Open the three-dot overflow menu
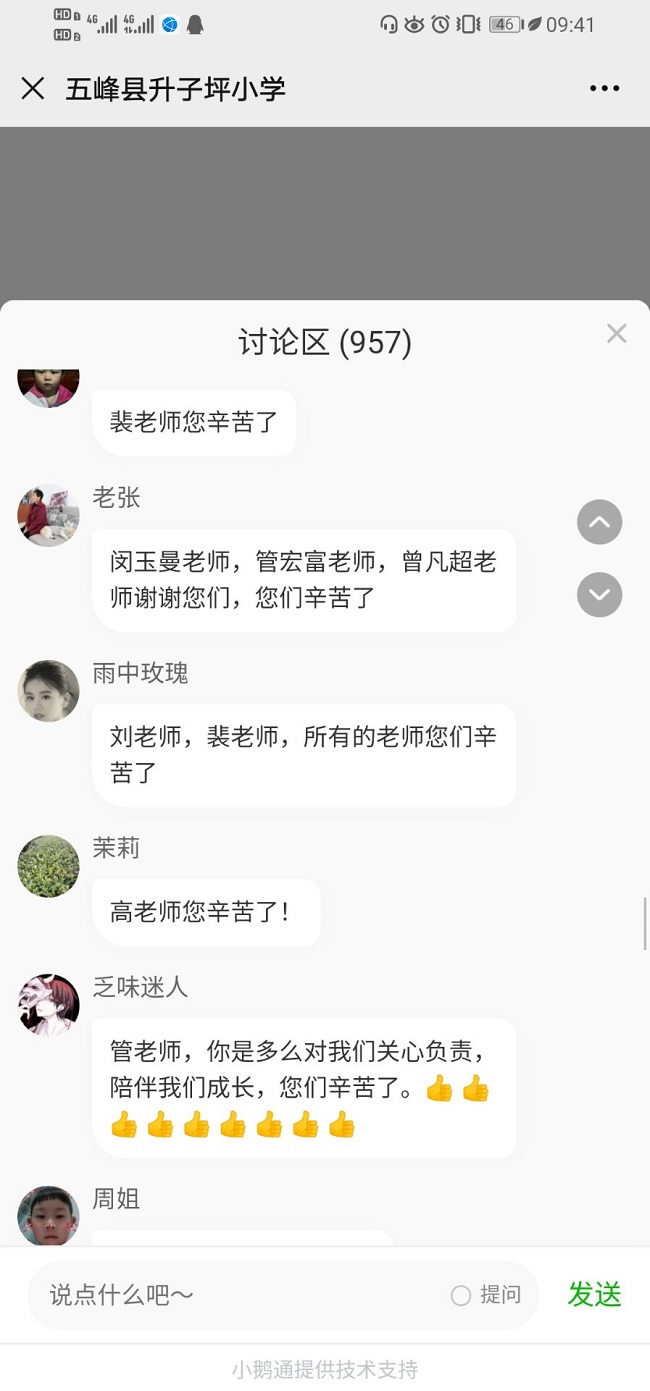The width and height of the screenshot is (650, 1391). [604, 89]
